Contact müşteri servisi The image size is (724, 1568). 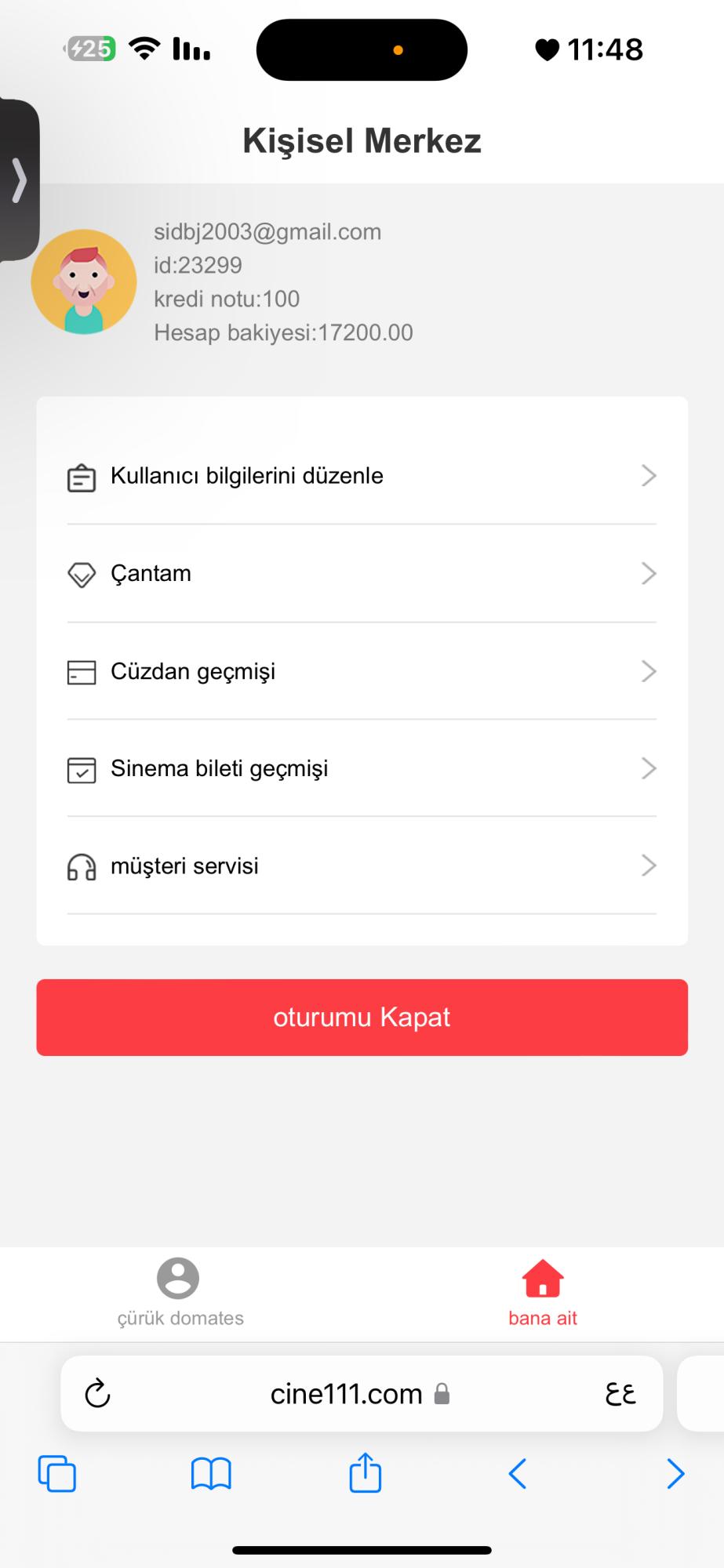362,866
